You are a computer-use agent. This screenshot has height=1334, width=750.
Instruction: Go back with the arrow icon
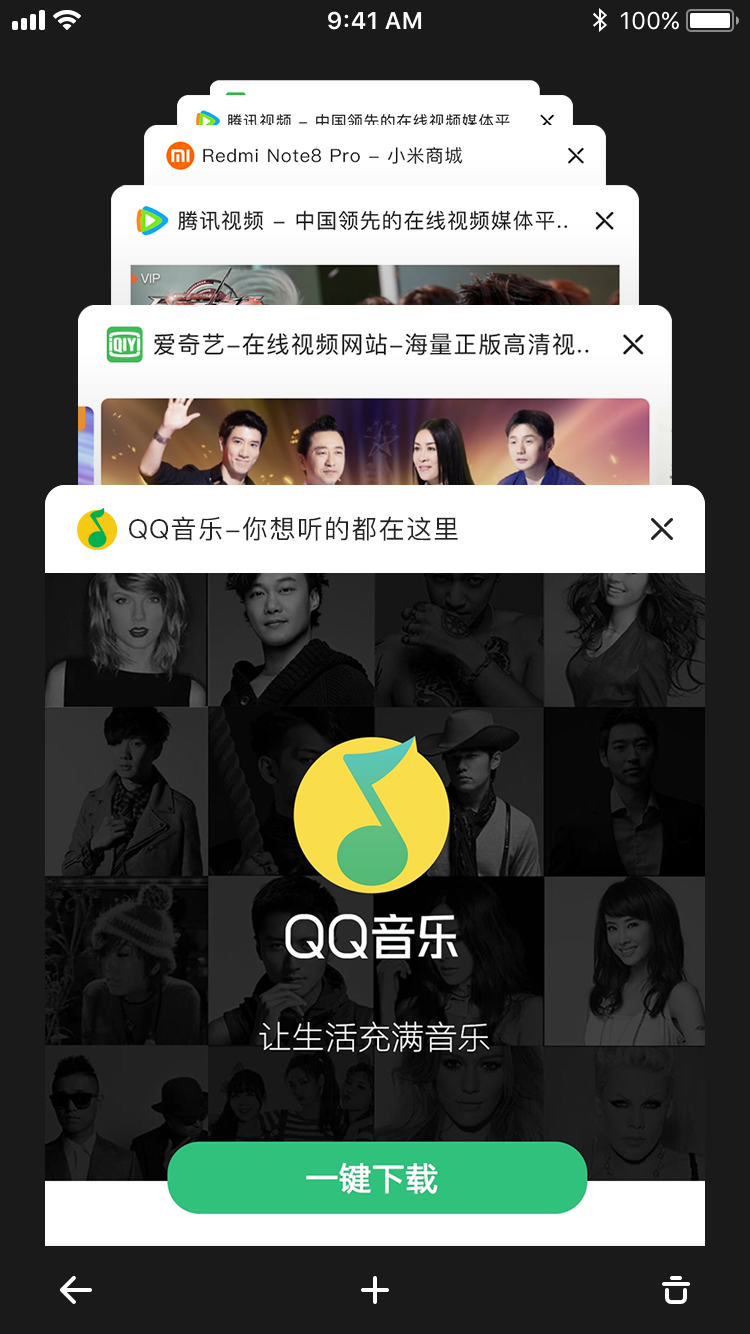point(76,1290)
